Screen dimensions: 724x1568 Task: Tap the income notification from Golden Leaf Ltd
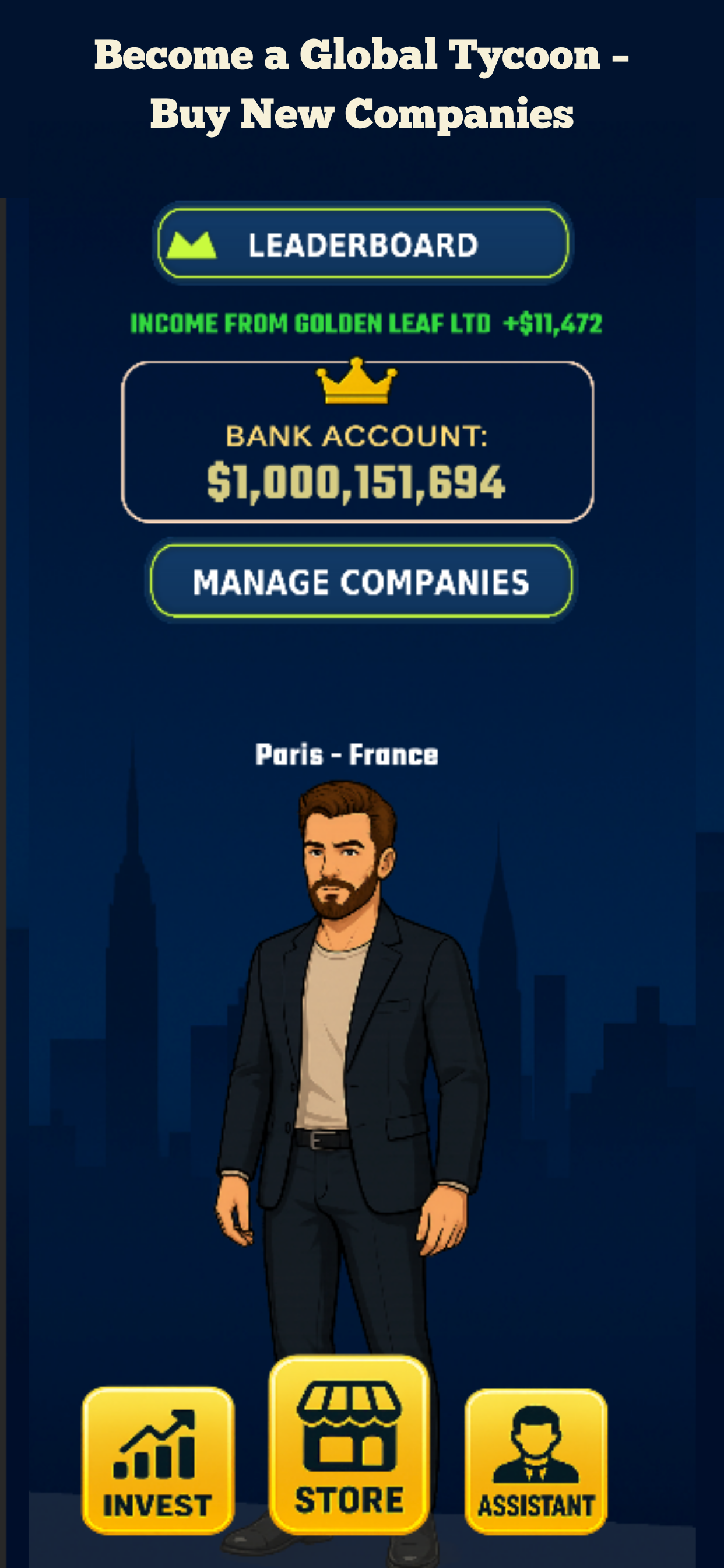point(365,323)
